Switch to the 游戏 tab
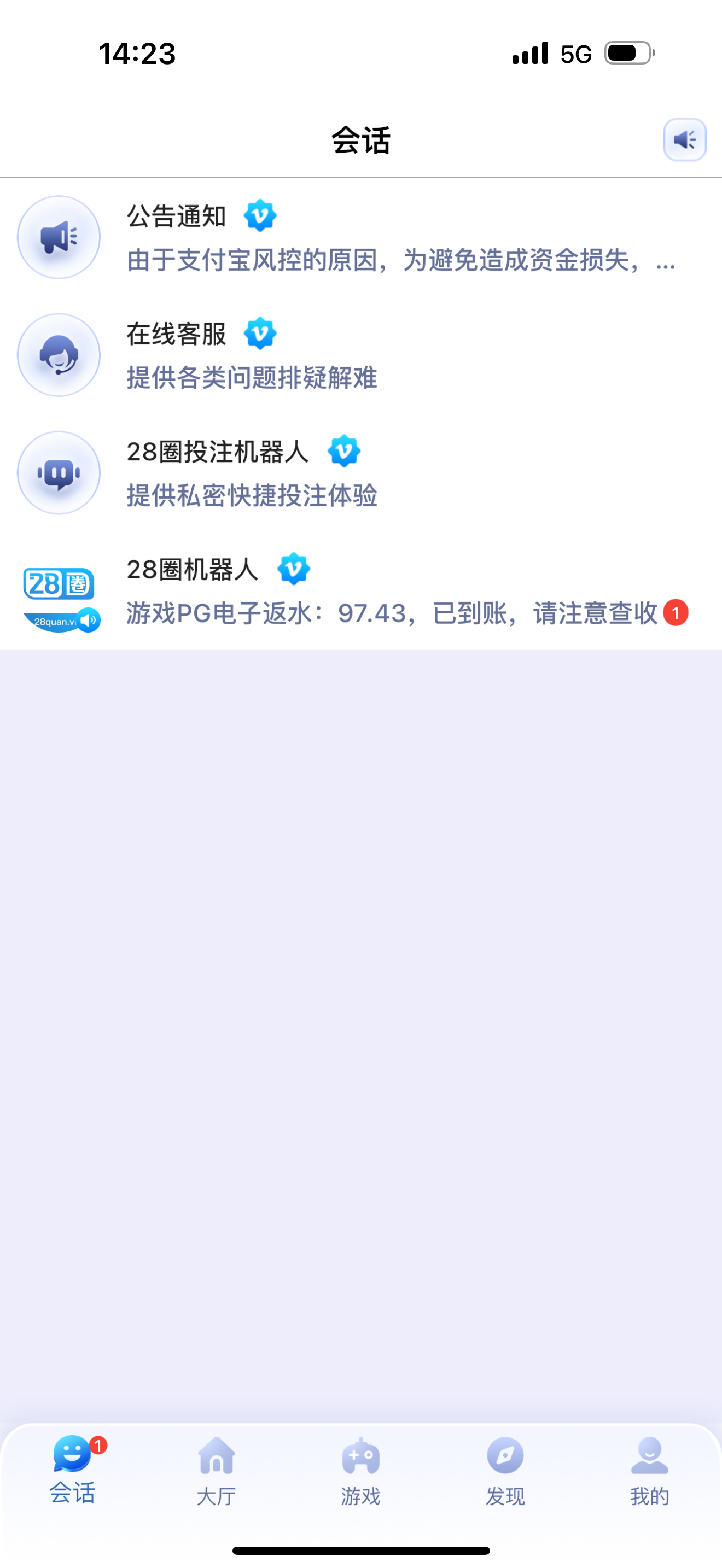Viewport: 722px width, 1568px height. pyautogui.click(x=360, y=1471)
